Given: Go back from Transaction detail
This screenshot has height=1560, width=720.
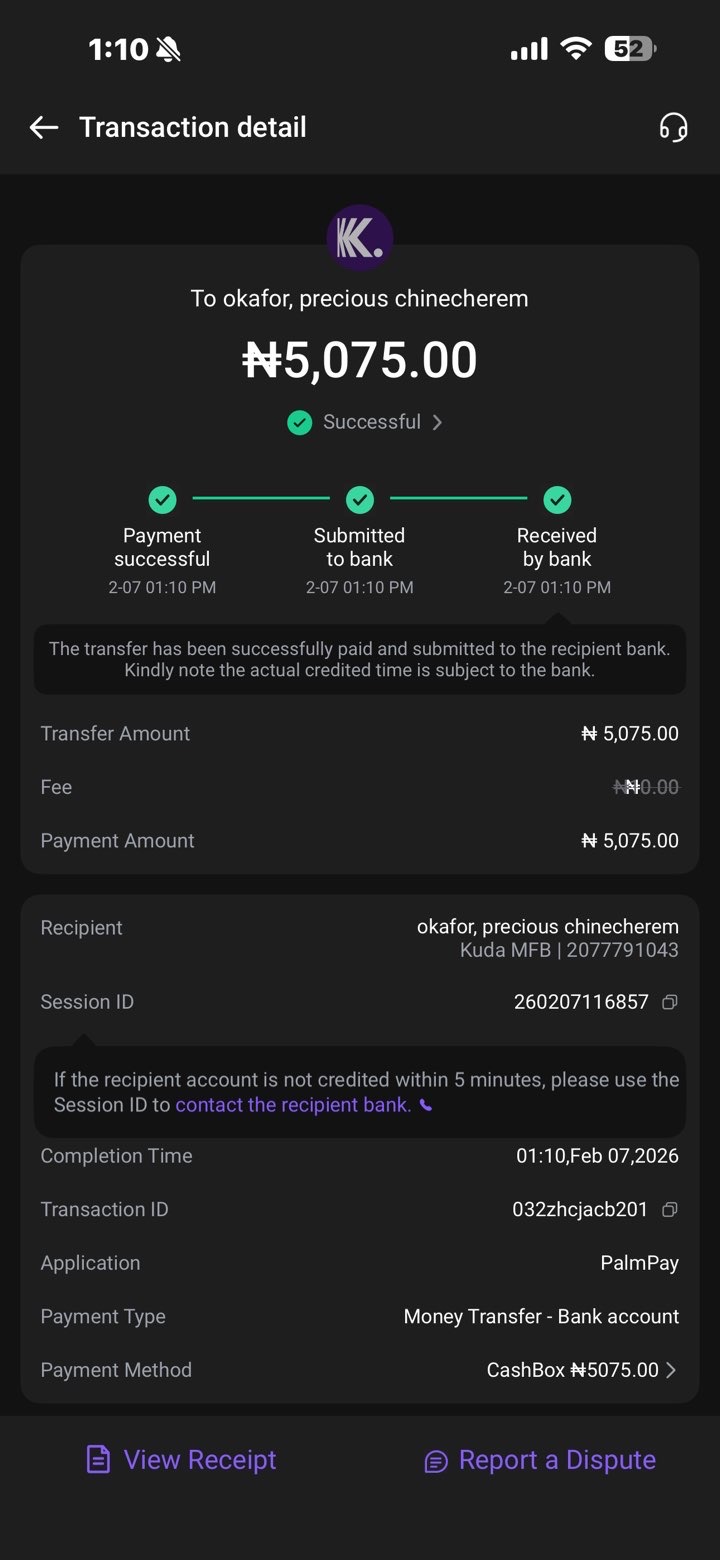Looking at the screenshot, I should [x=44, y=127].
